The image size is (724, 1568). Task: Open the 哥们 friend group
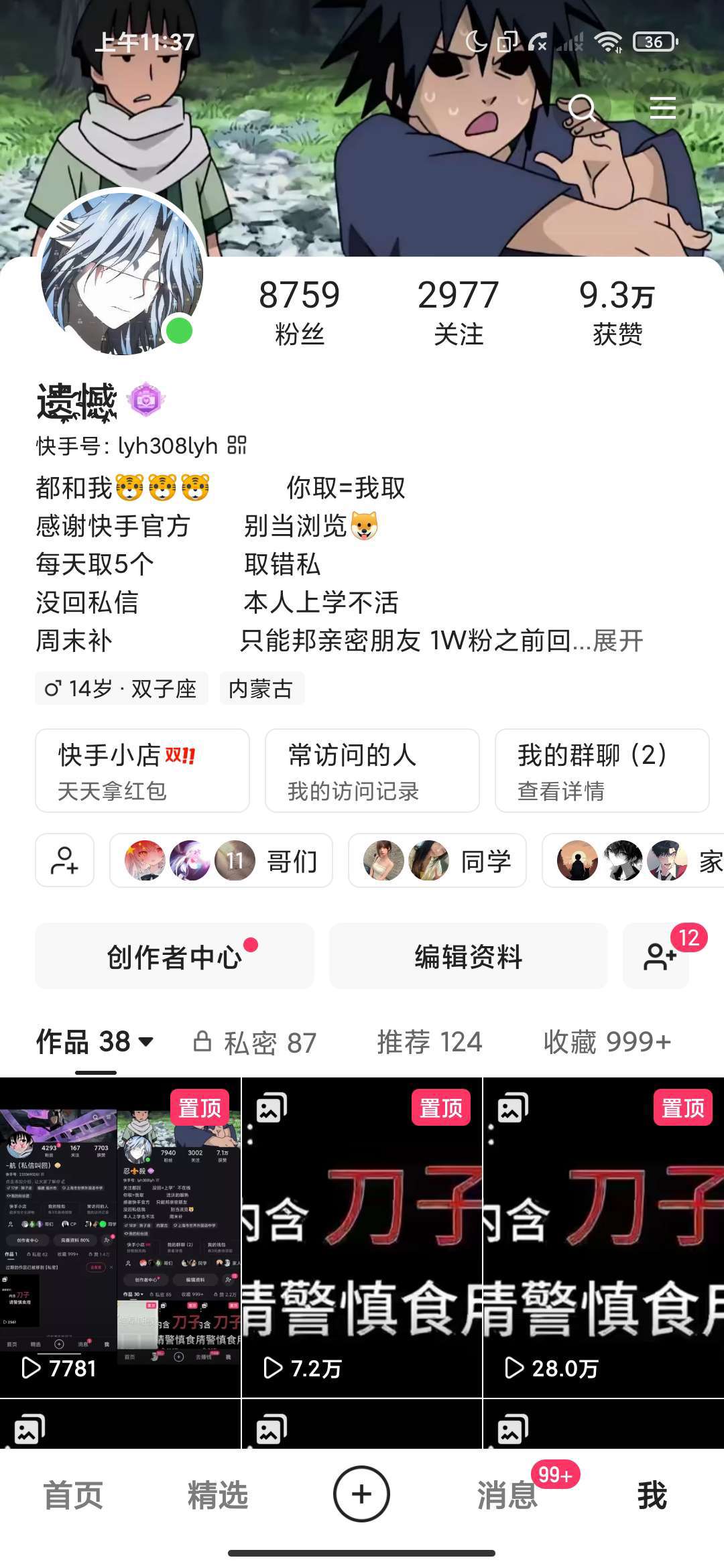click(221, 860)
